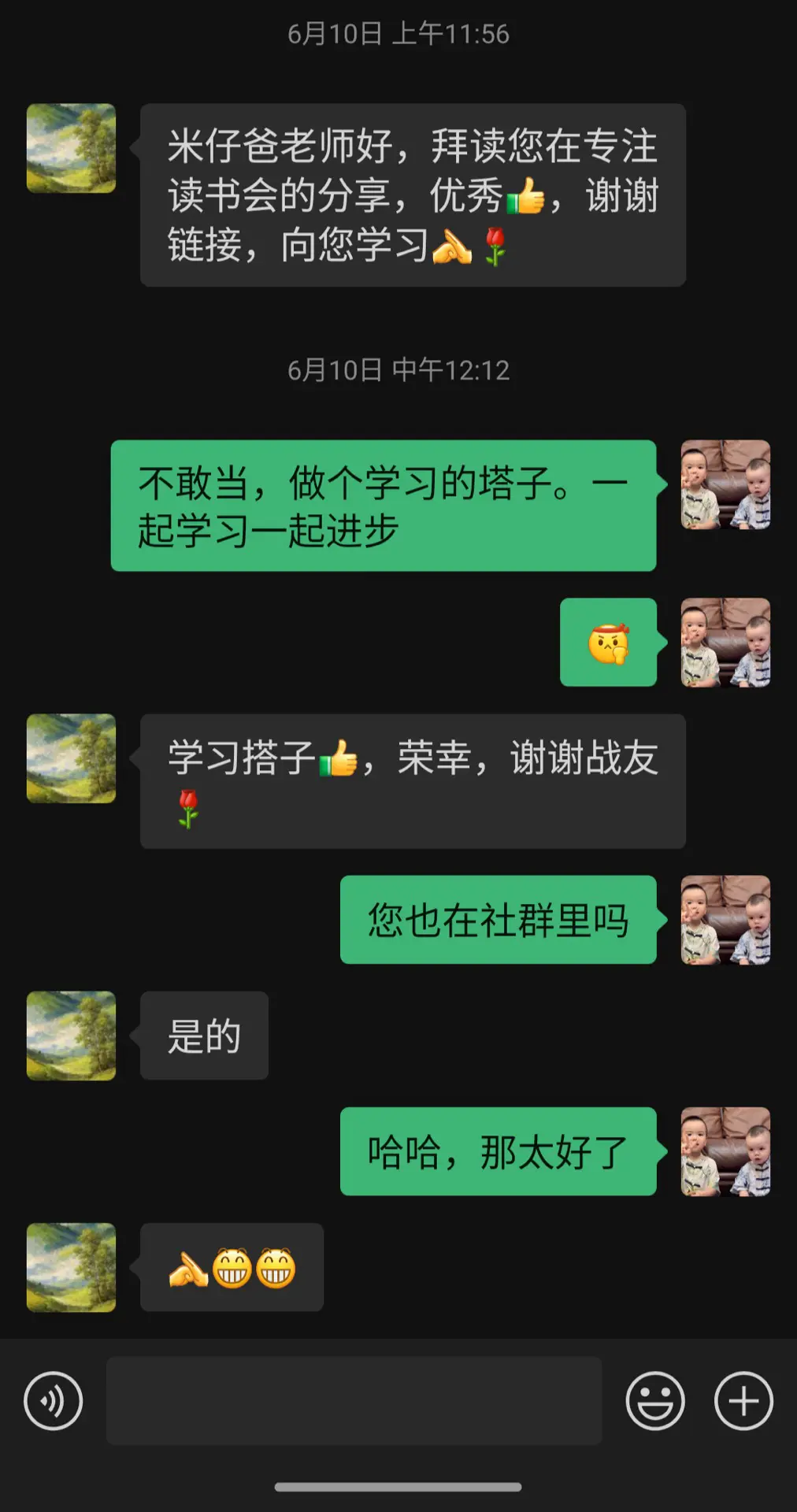Open the plus attachment menu
This screenshot has height=1512, width=797.
coord(743,1401)
